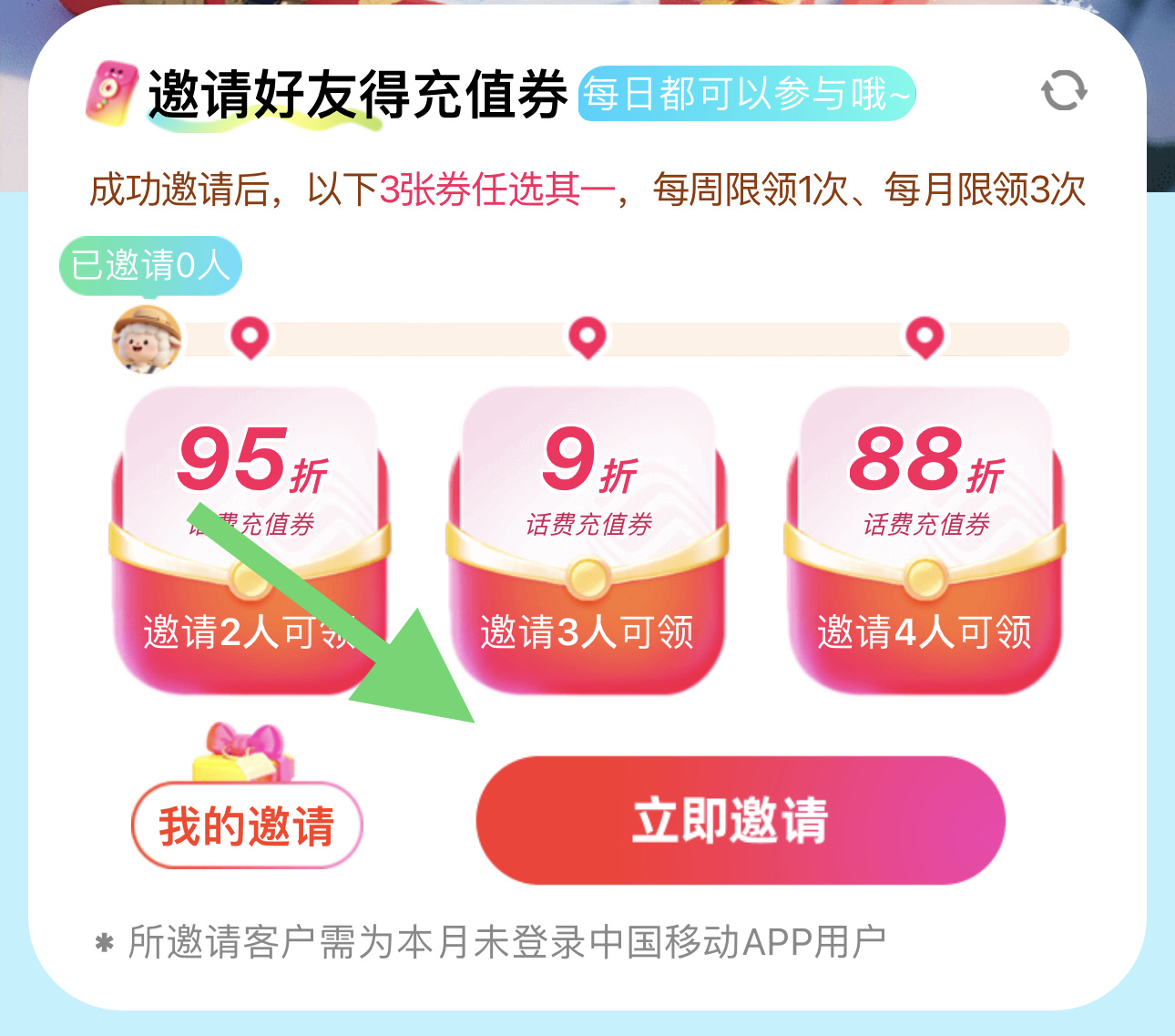
Task: Tap the refresh icon on the invite card
Action: [1064, 91]
